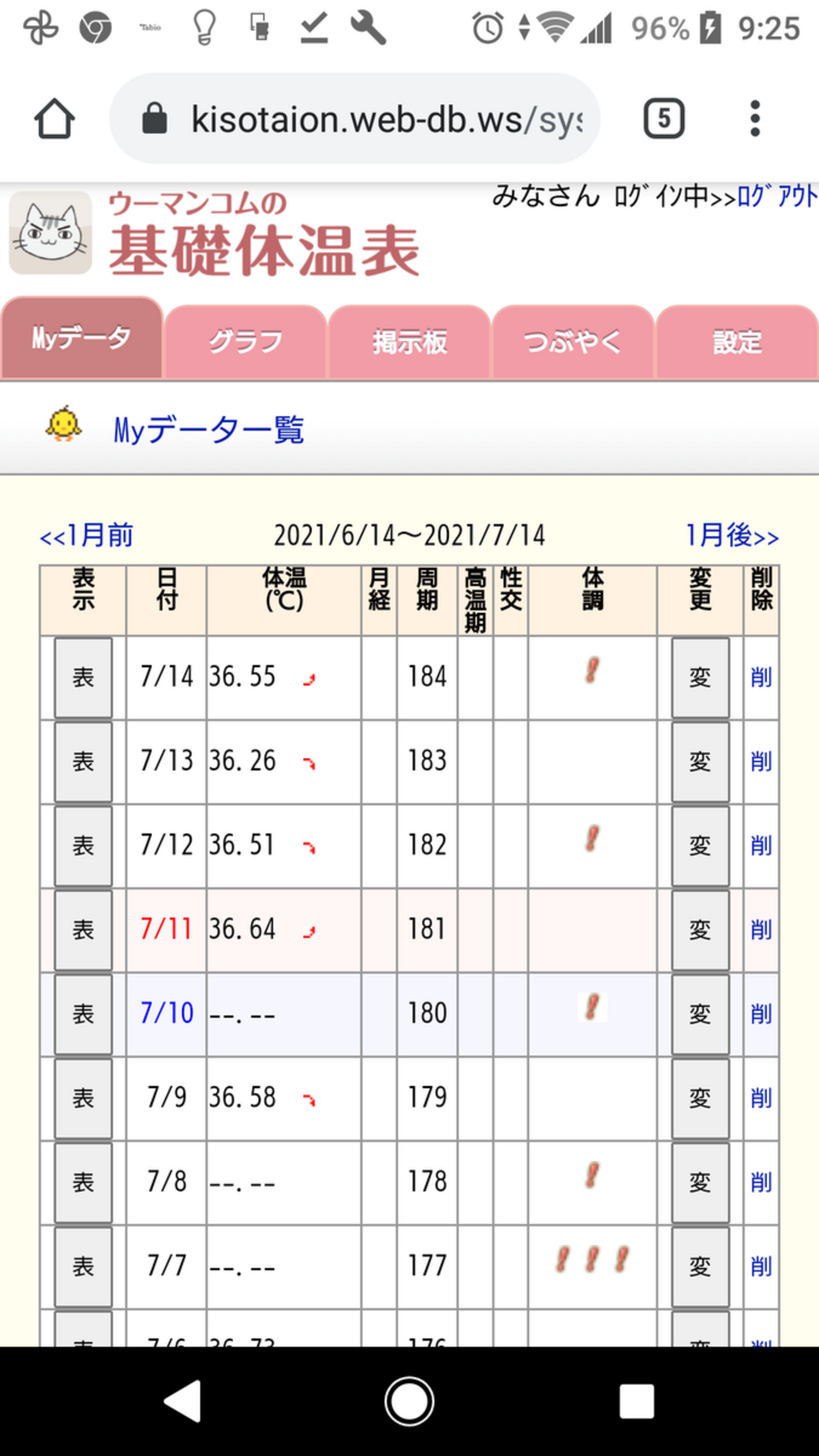Tap the 変 edit button for 7/13
819x1456 pixels.
pos(700,762)
